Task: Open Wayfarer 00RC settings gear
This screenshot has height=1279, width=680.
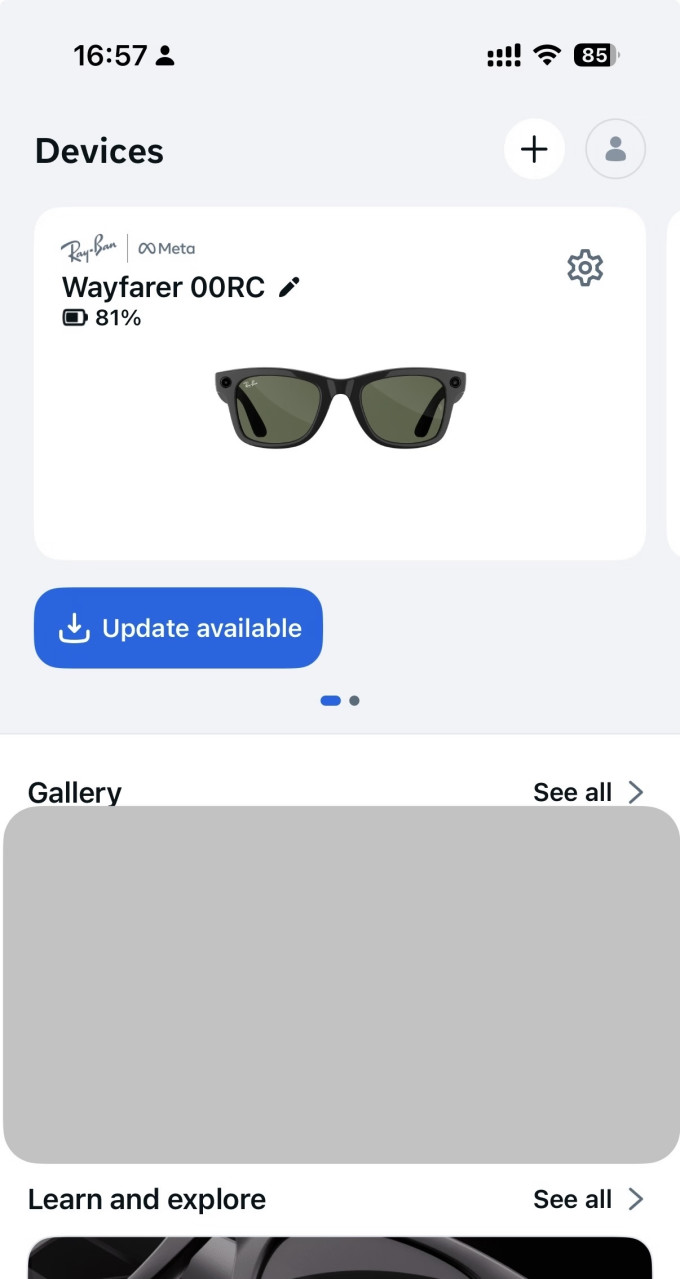Action: [x=585, y=268]
